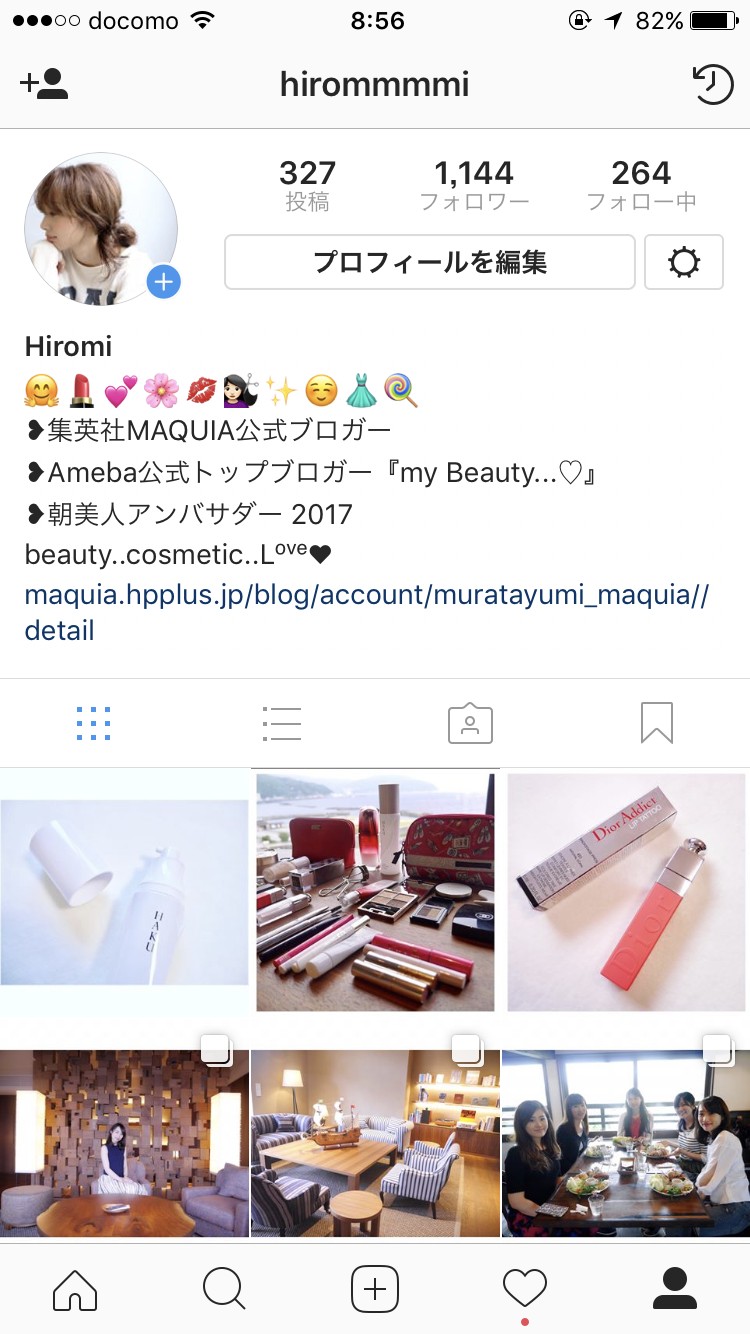Create a new post with plus tab
The image size is (750, 1334).
(x=375, y=1289)
